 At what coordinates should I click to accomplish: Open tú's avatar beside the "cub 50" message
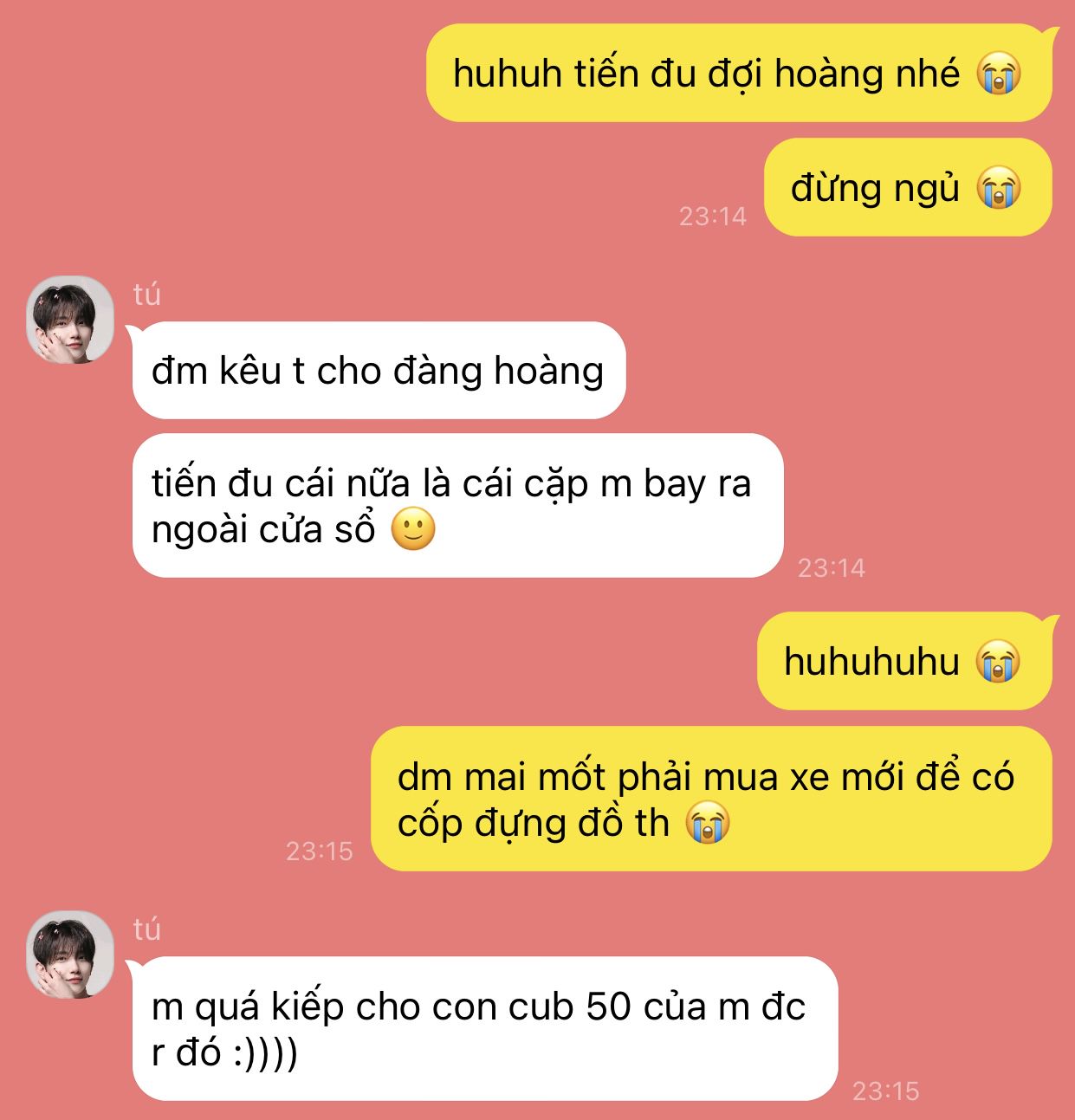pyautogui.click(x=70, y=955)
